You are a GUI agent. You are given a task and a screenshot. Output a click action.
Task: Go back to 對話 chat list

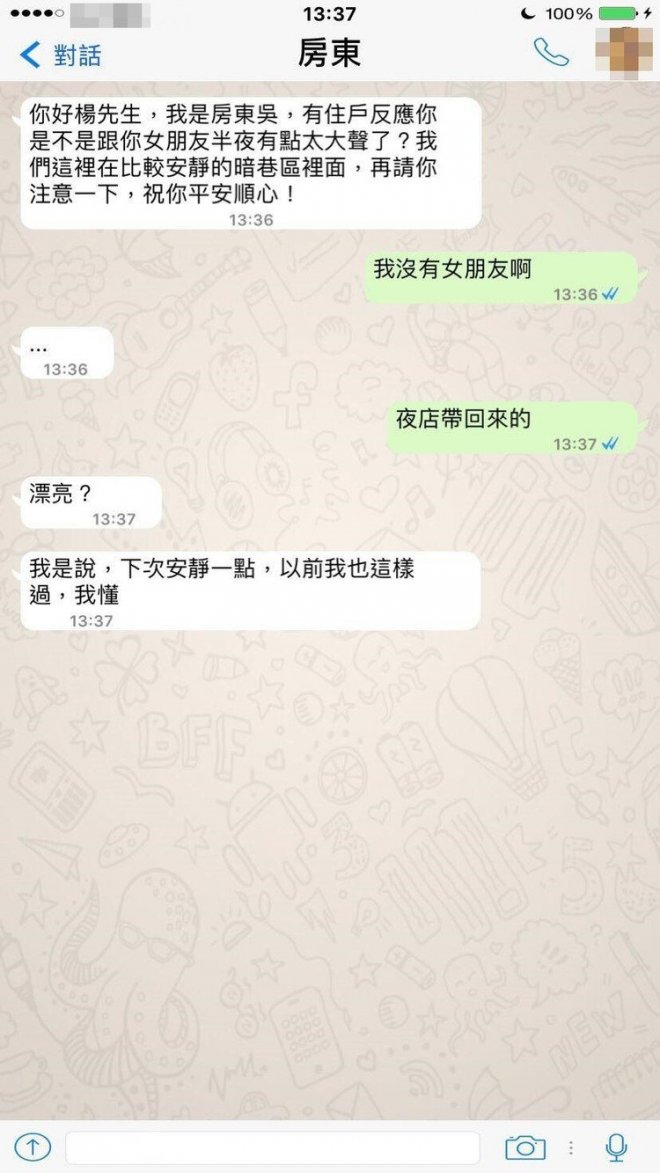pos(61,54)
